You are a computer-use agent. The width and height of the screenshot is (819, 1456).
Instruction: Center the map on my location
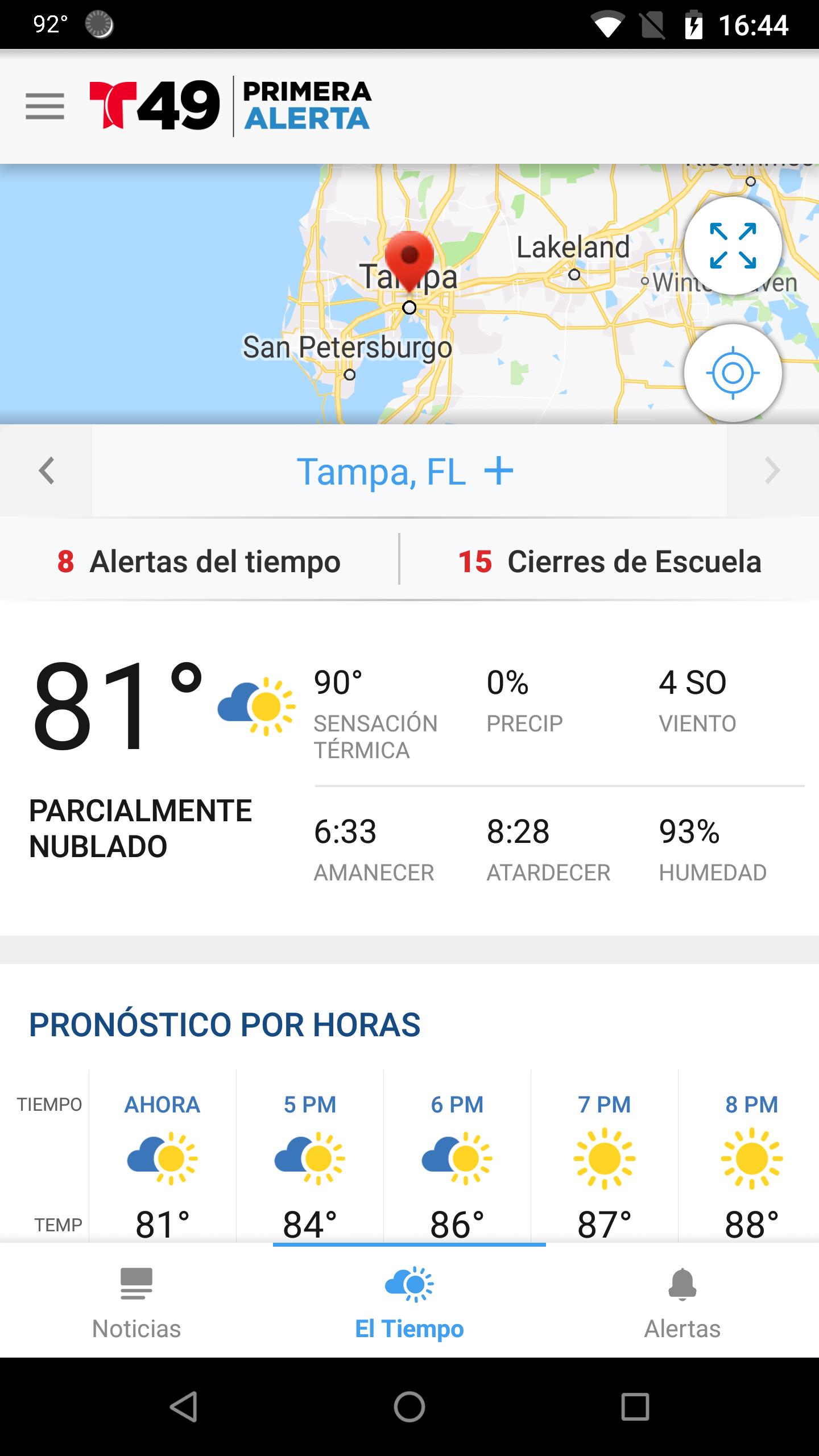(733, 373)
